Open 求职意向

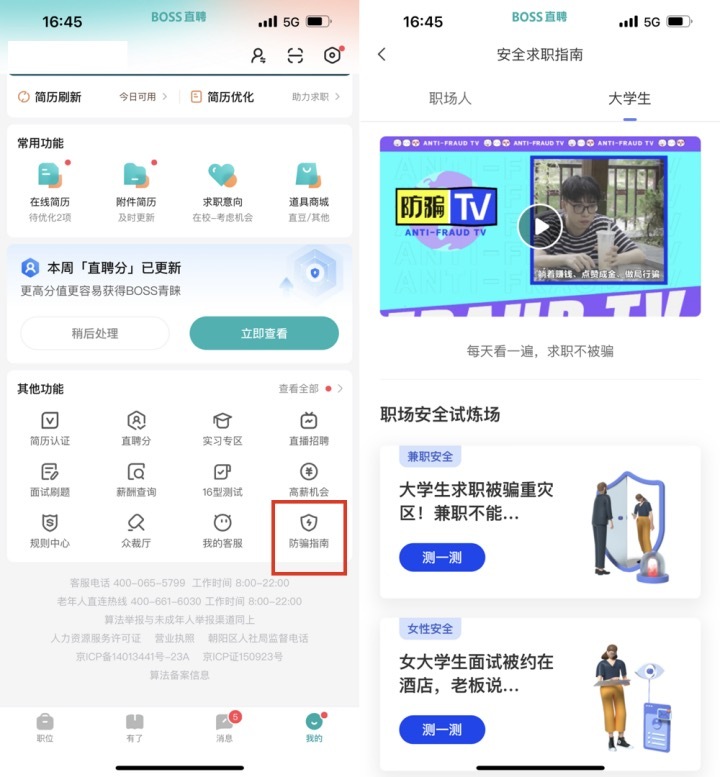coord(222,185)
